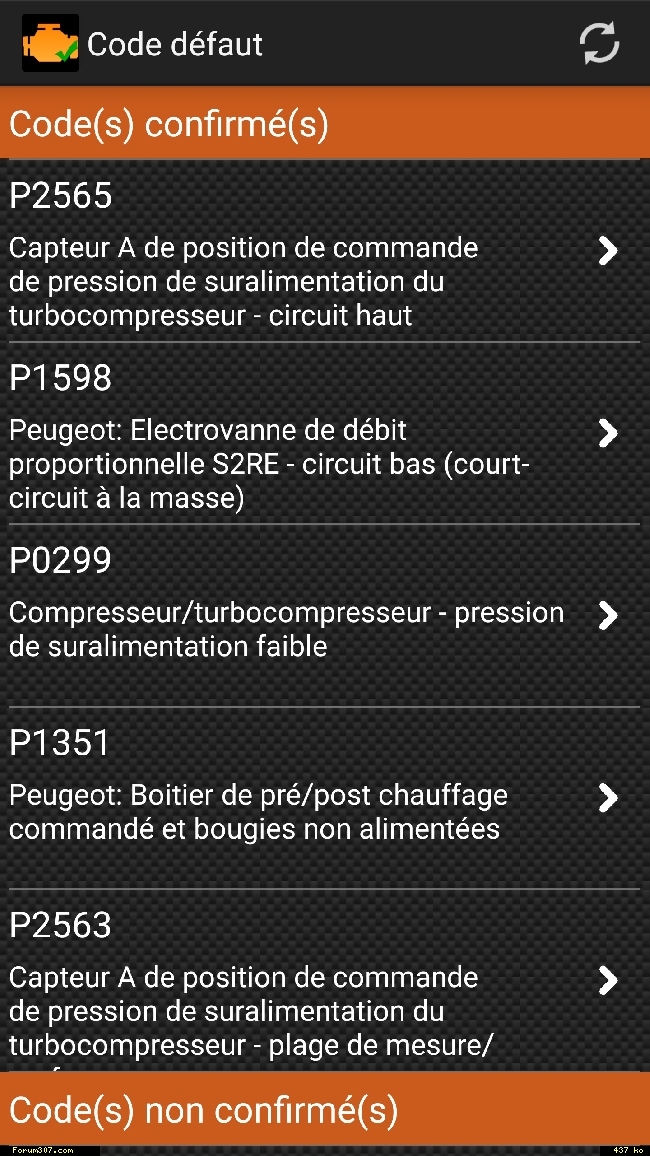
Task: Open code P1351 pré/post chauffage entry
Action: pyautogui.click(x=320, y=798)
